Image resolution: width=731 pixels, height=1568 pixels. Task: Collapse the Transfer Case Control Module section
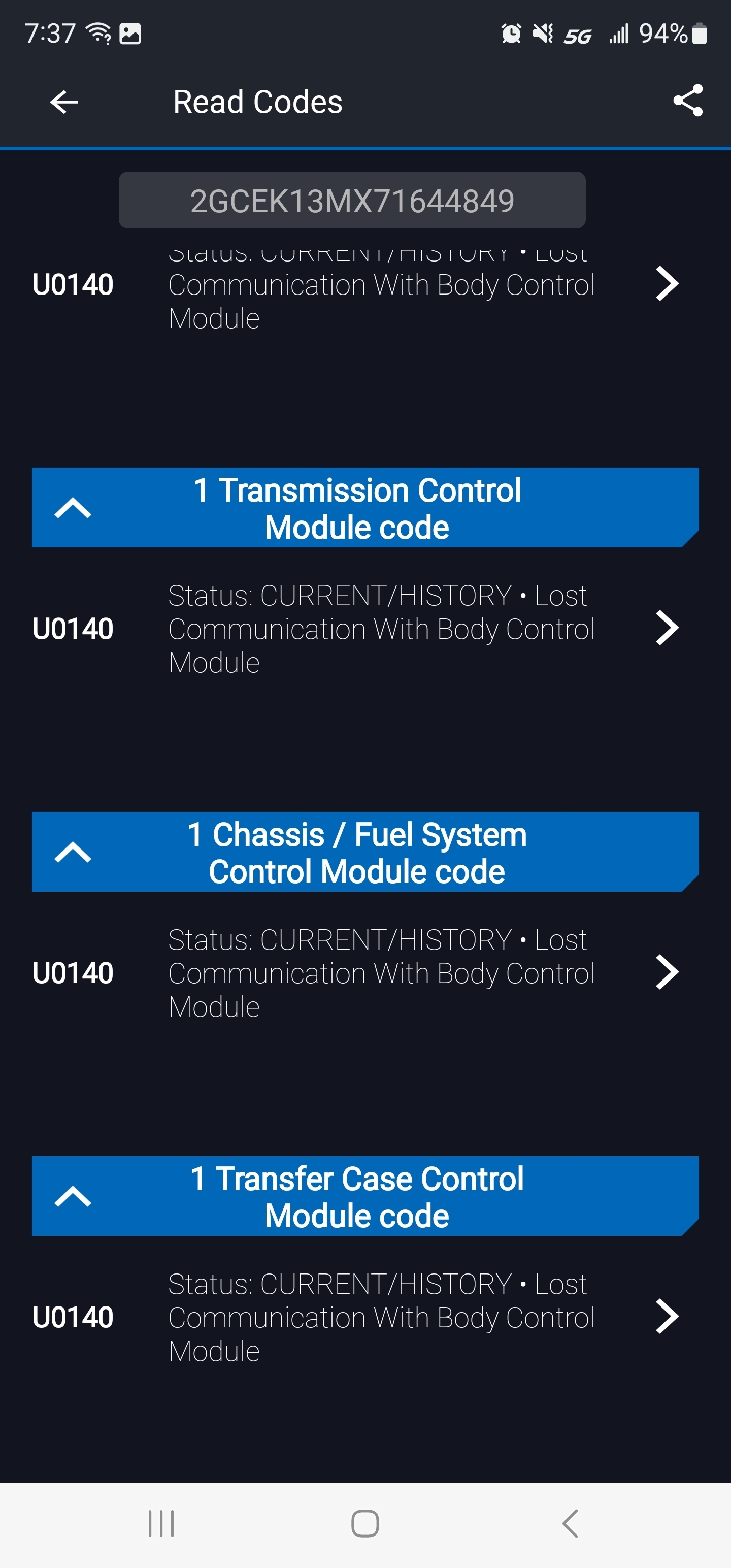[73, 1196]
